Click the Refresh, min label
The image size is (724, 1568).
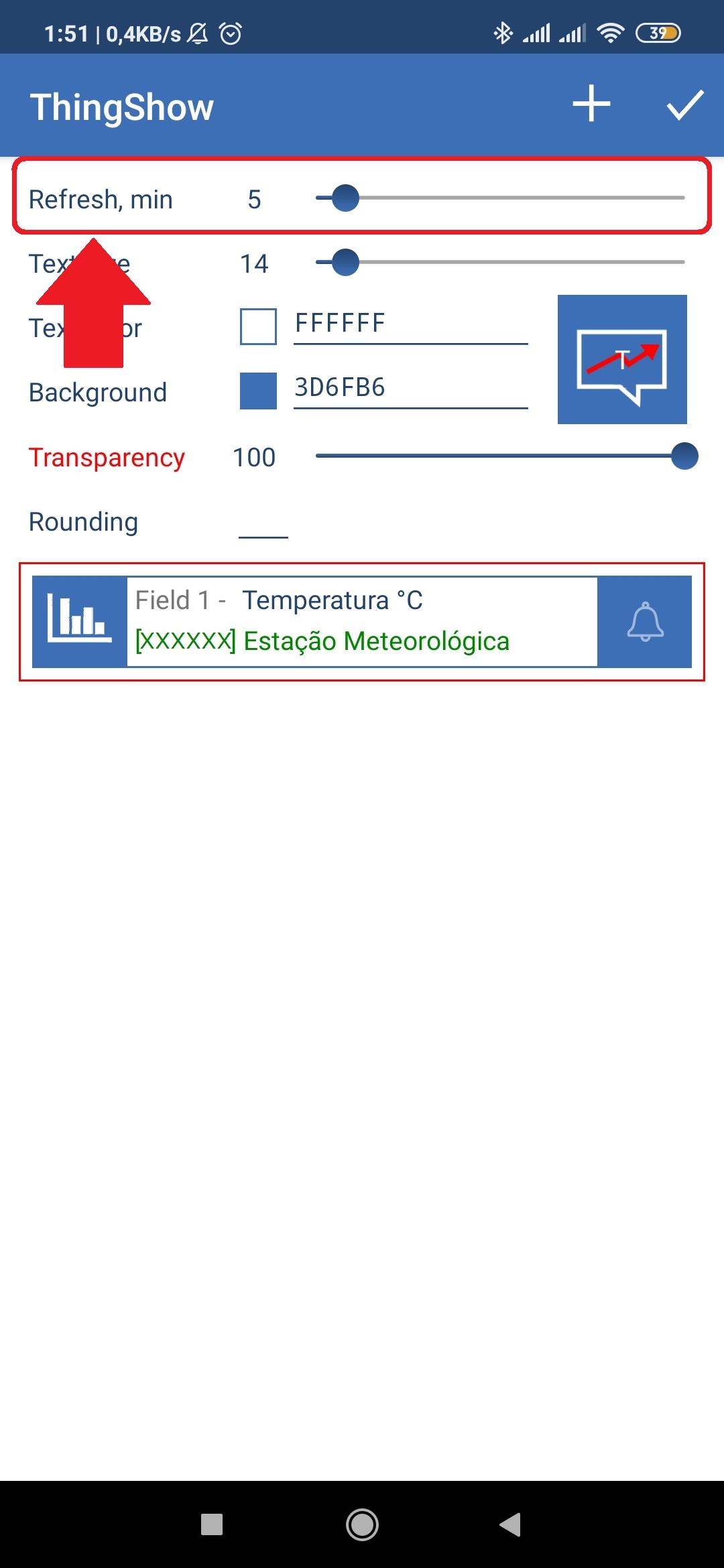tap(99, 198)
